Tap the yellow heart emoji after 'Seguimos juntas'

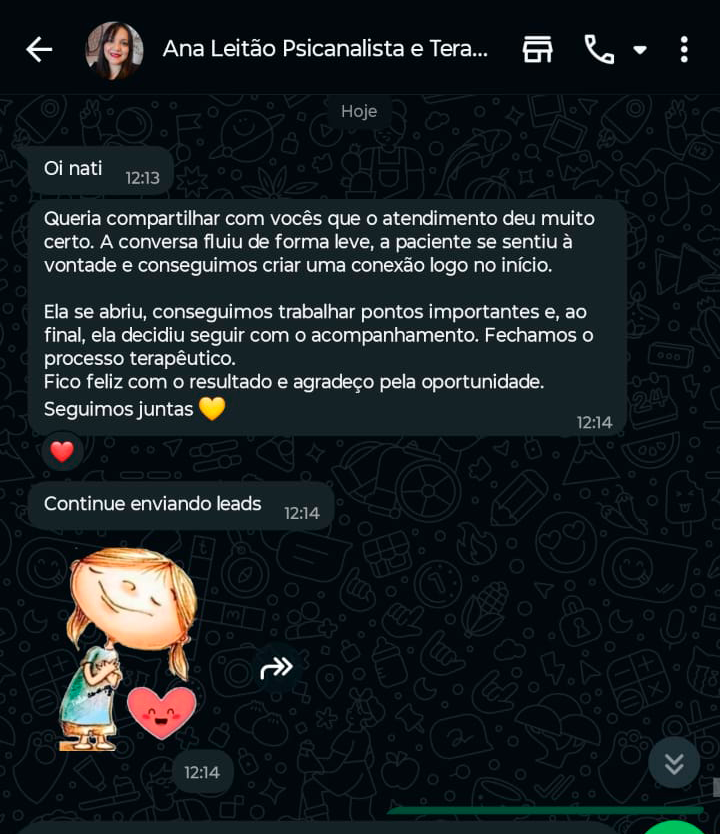click(211, 408)
